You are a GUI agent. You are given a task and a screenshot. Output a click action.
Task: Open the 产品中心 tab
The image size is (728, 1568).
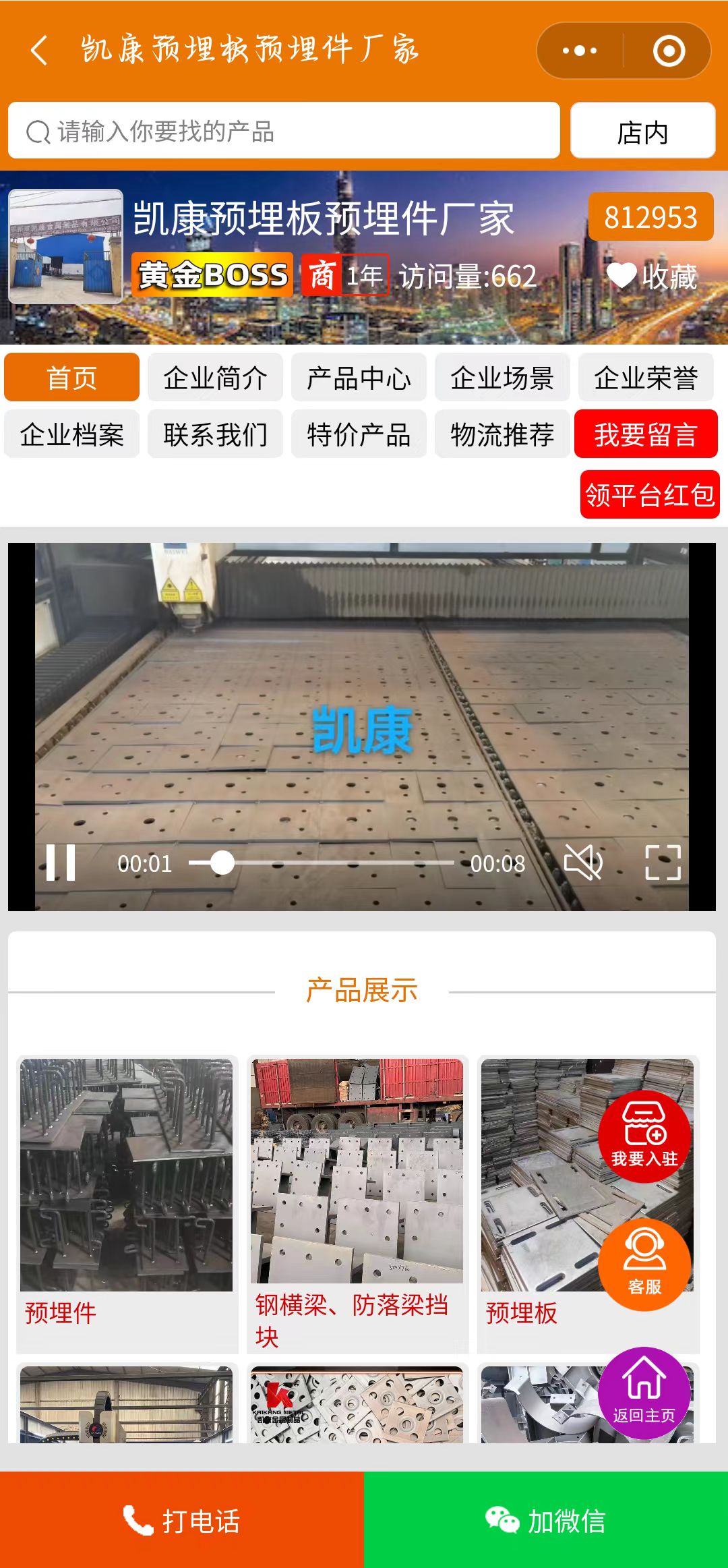pos(359,378)
